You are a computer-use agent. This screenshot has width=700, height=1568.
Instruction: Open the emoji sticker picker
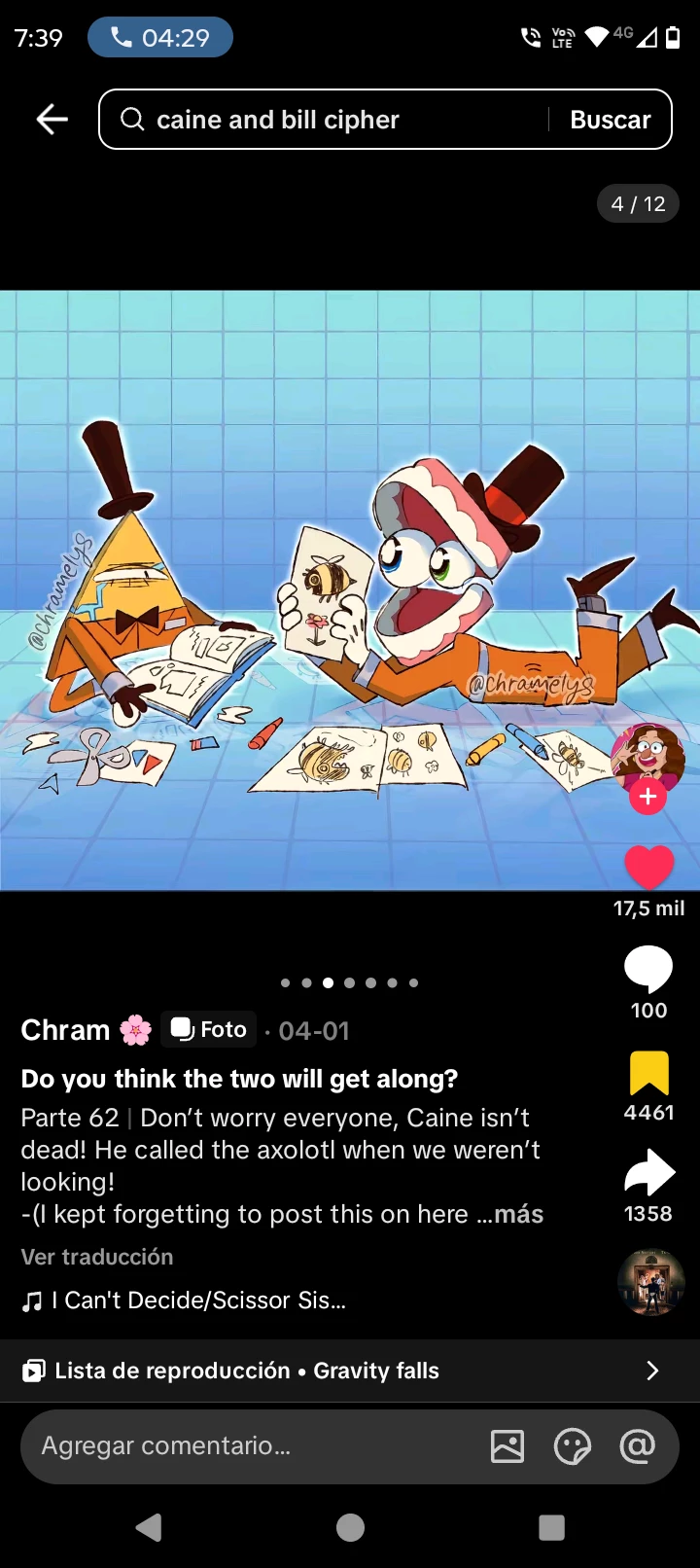tap(572, 1446)
